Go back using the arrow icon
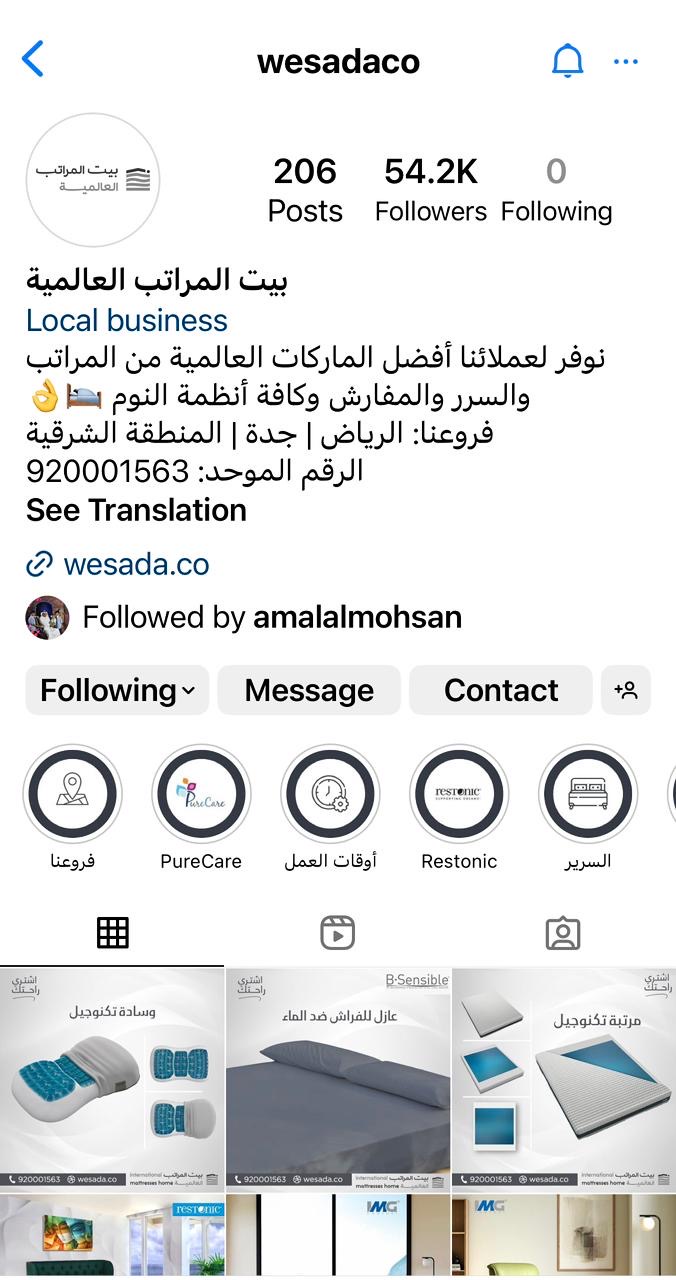 pos(33,60)
